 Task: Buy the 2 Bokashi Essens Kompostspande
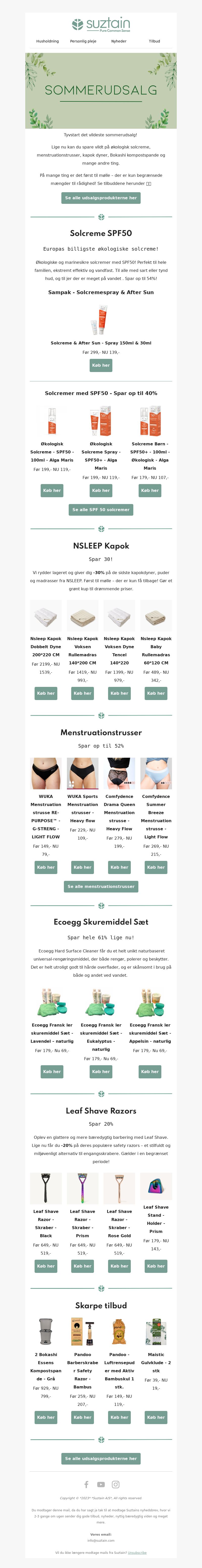[46, 1417]
